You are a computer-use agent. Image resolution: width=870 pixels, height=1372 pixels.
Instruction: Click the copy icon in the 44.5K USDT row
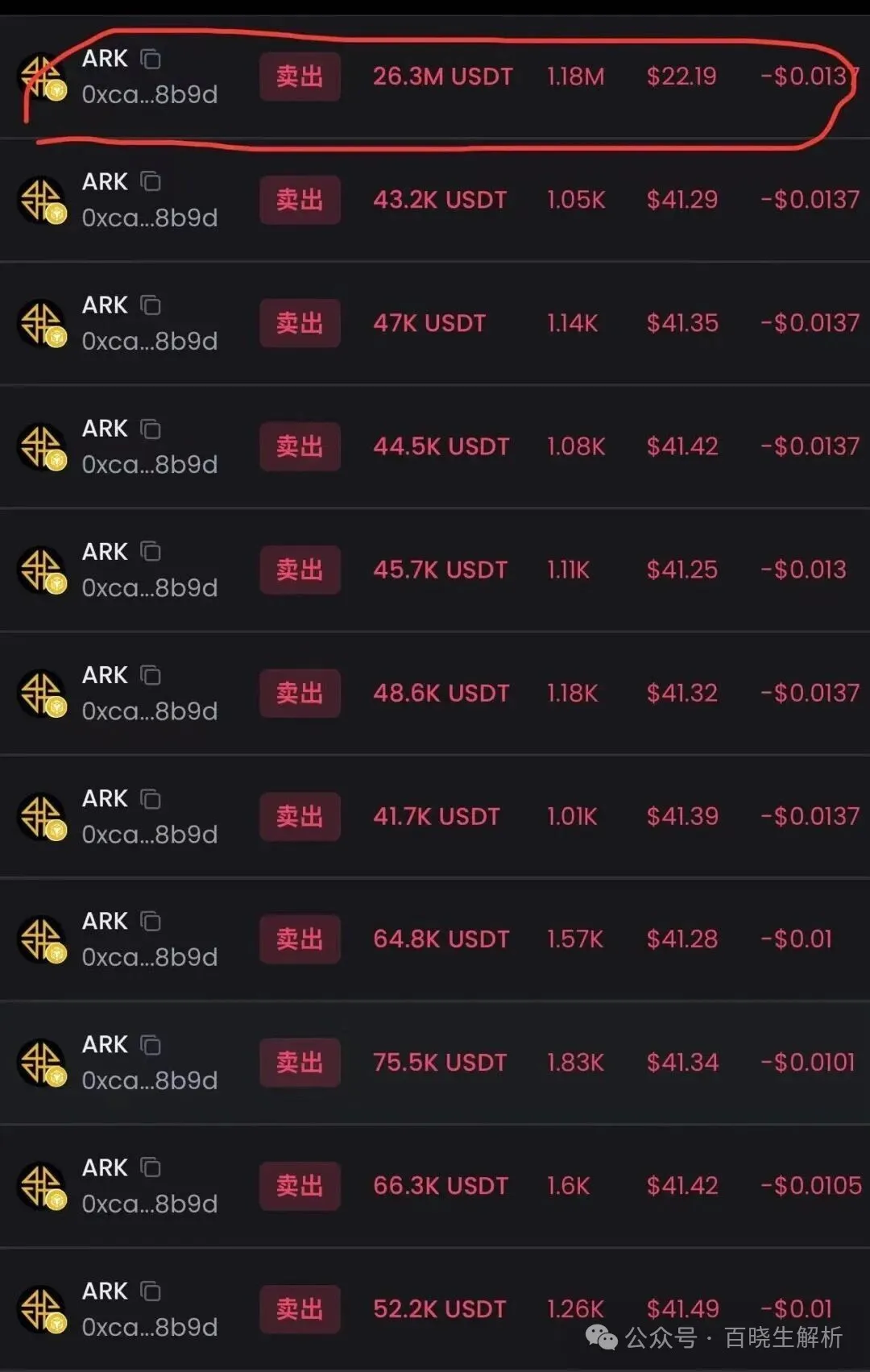(x=151, y=428)
